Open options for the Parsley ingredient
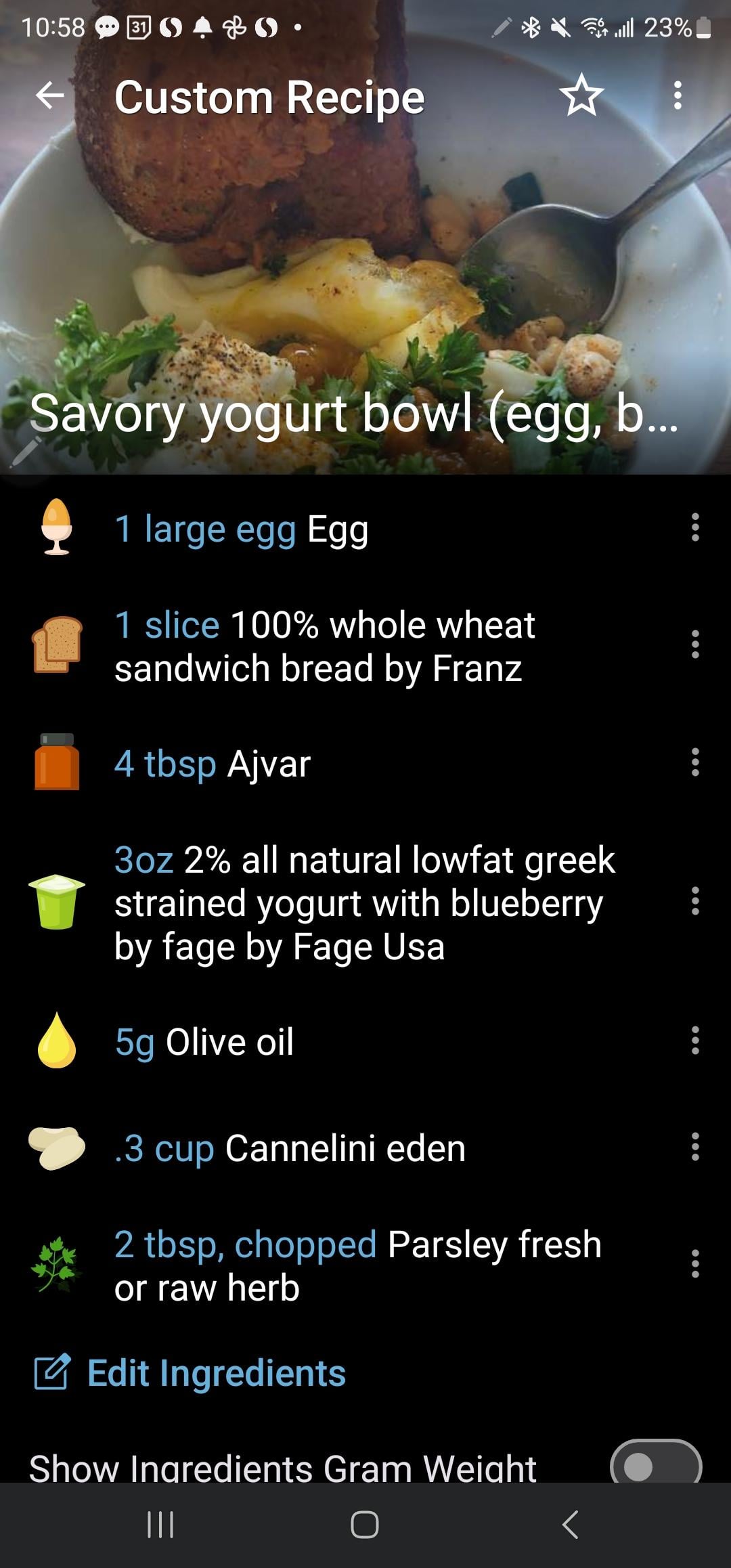Viewport: 731px width, 1568px height. pyautogui.click(x=695, y=1264)
